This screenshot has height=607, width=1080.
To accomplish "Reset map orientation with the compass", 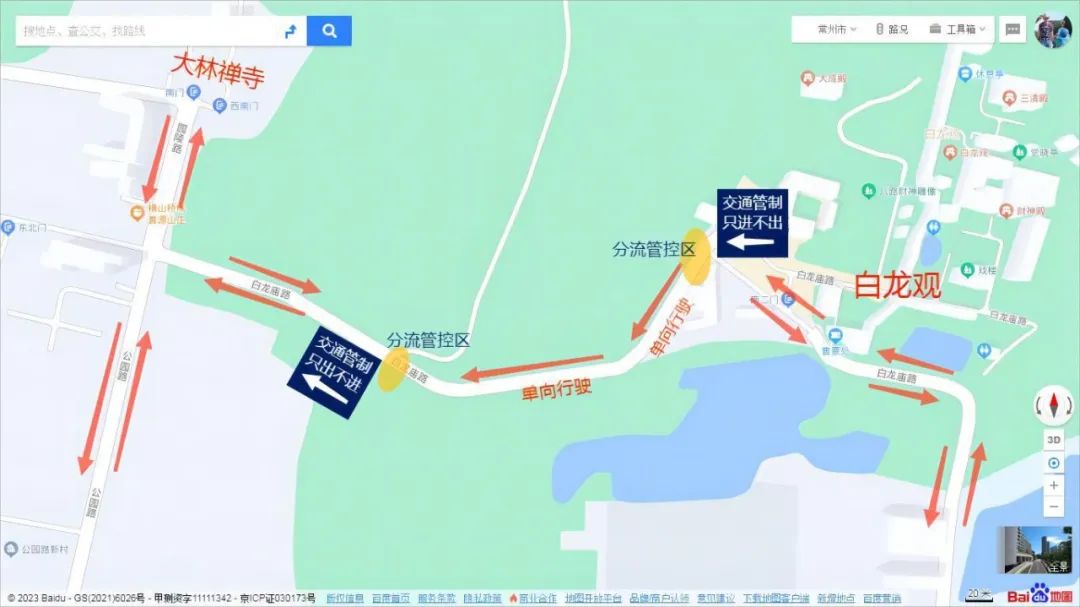I will click(1053, 405).
